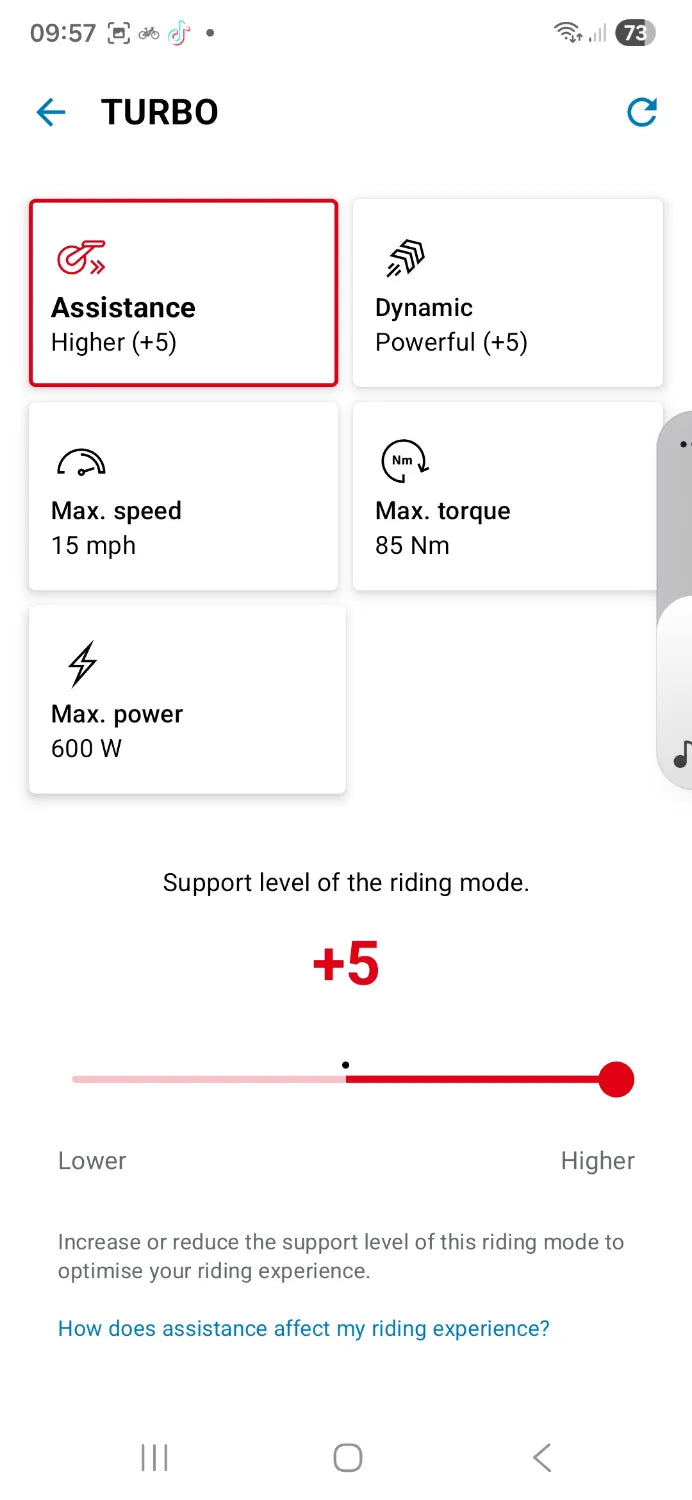Open the Max. torque card
The image size is (692, 1500).
[505, 496]
